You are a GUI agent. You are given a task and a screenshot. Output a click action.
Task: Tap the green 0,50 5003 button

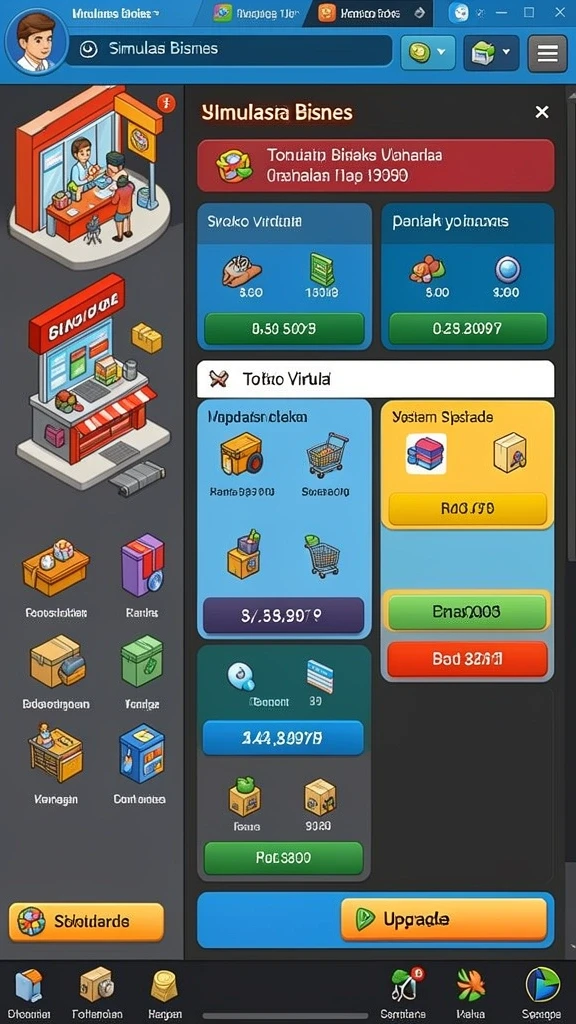click(x=284, y=328)
